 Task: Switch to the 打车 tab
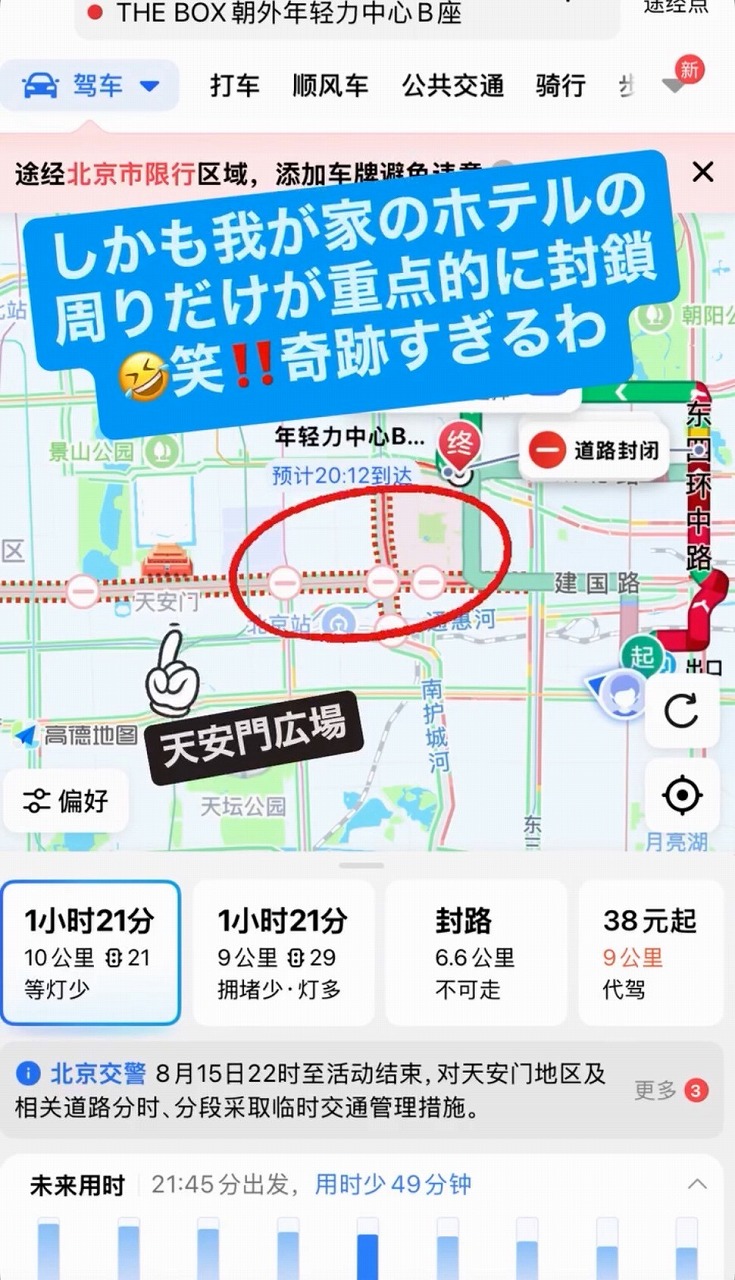tap(235, 86)
